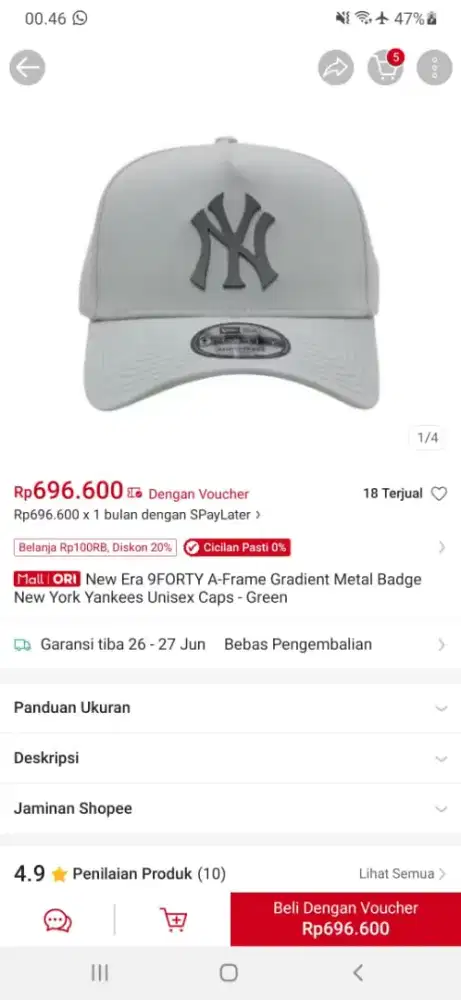Image resolution: width=461 pixels, height=1000 pixels.
Task: Expand Jaminan Shopee section
Action: click(230, 809)
